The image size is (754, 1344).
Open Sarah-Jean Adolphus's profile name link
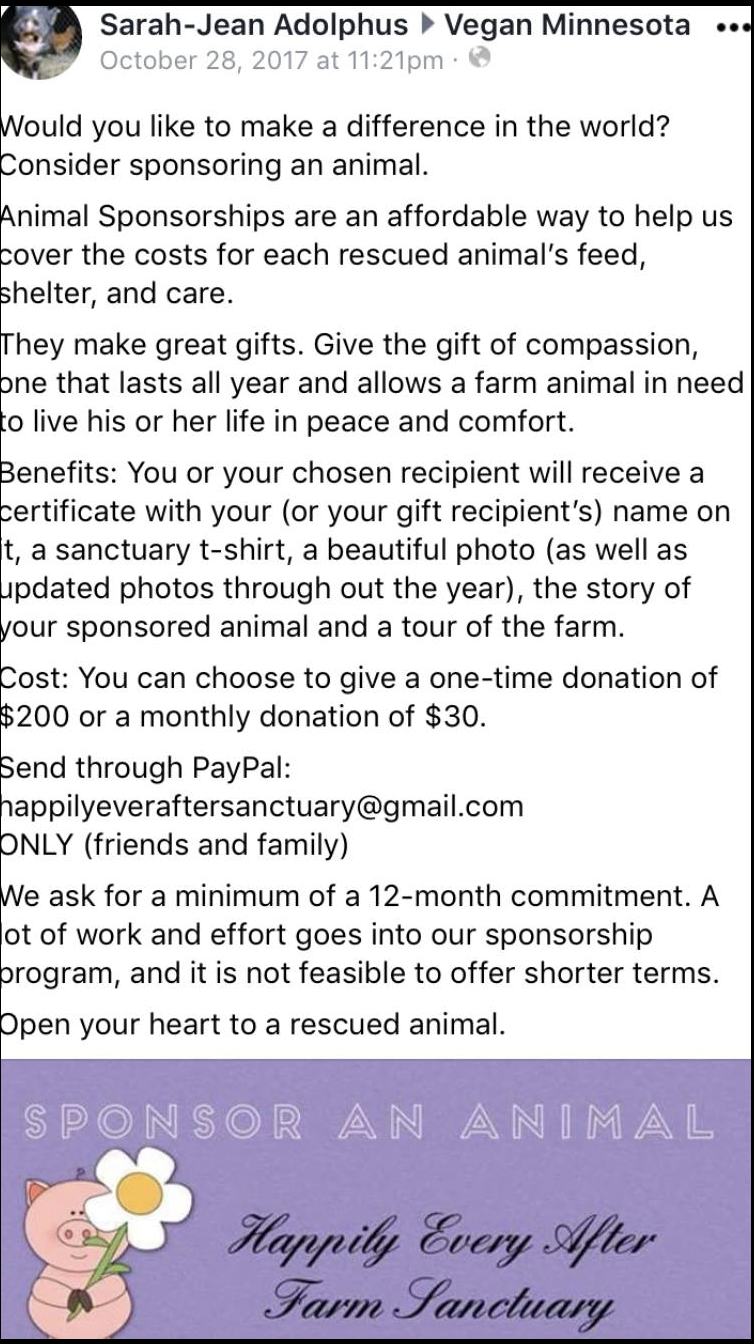[255, 25]
